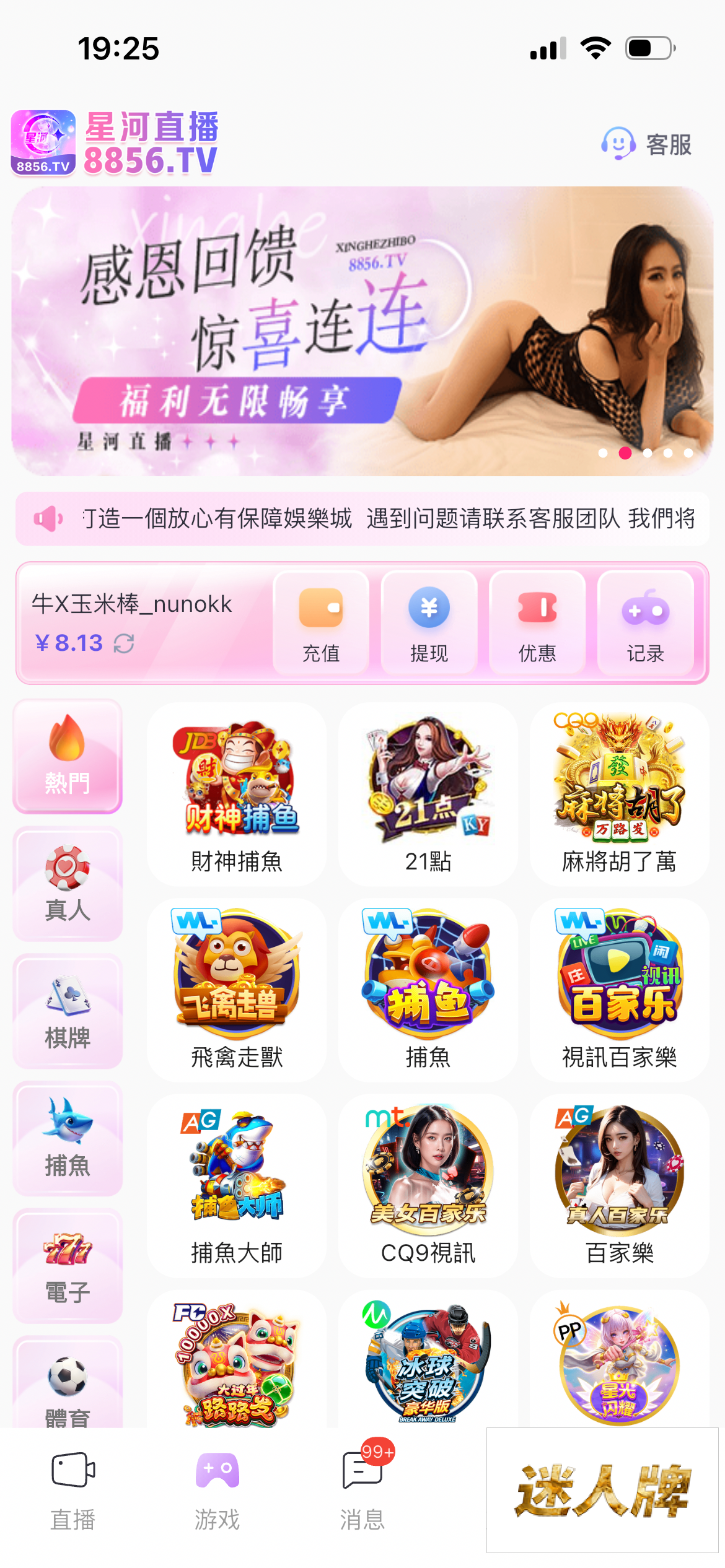View 记录 records
The height and width of the screenshot is (1568, 725).
(645, 623)
